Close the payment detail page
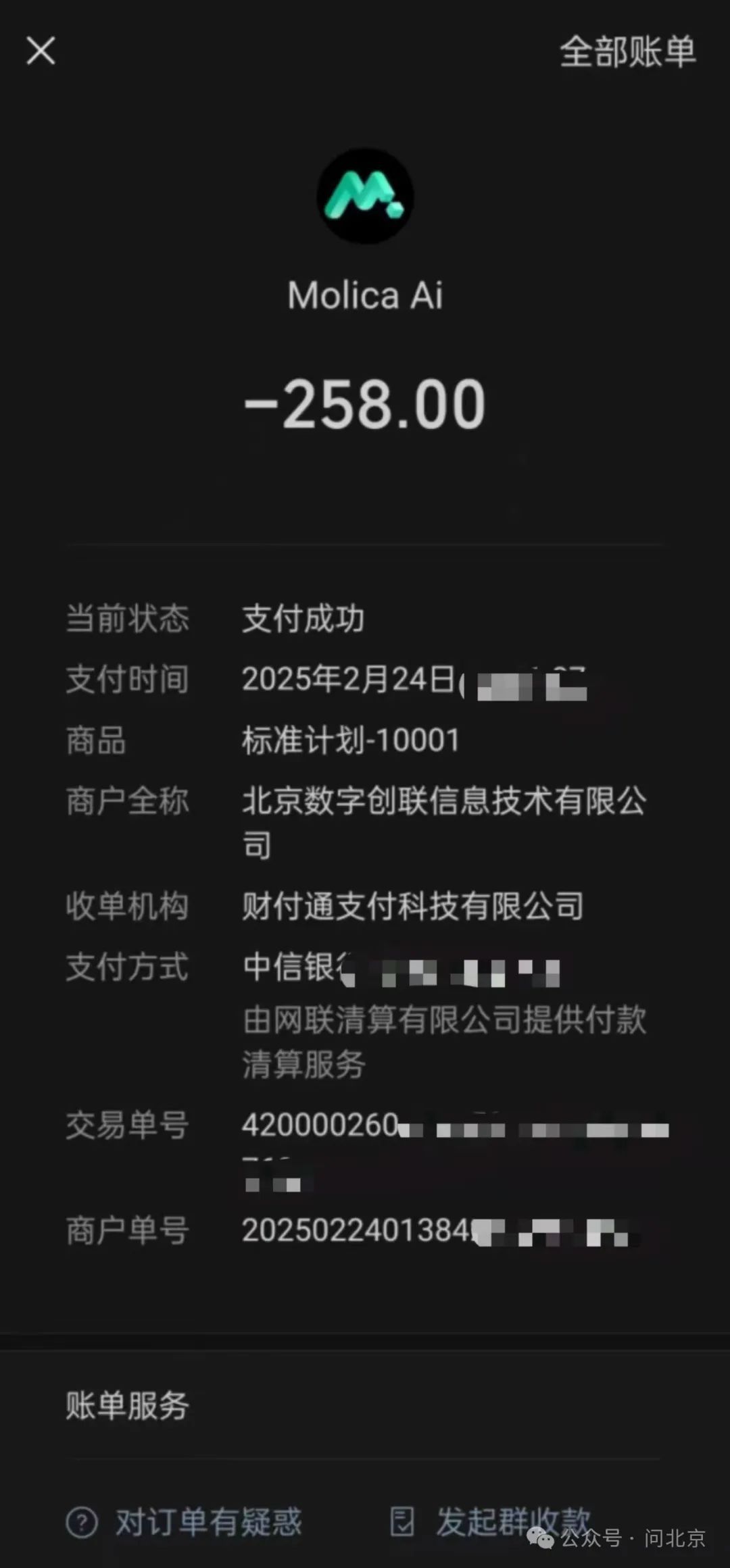 (41, 51)
